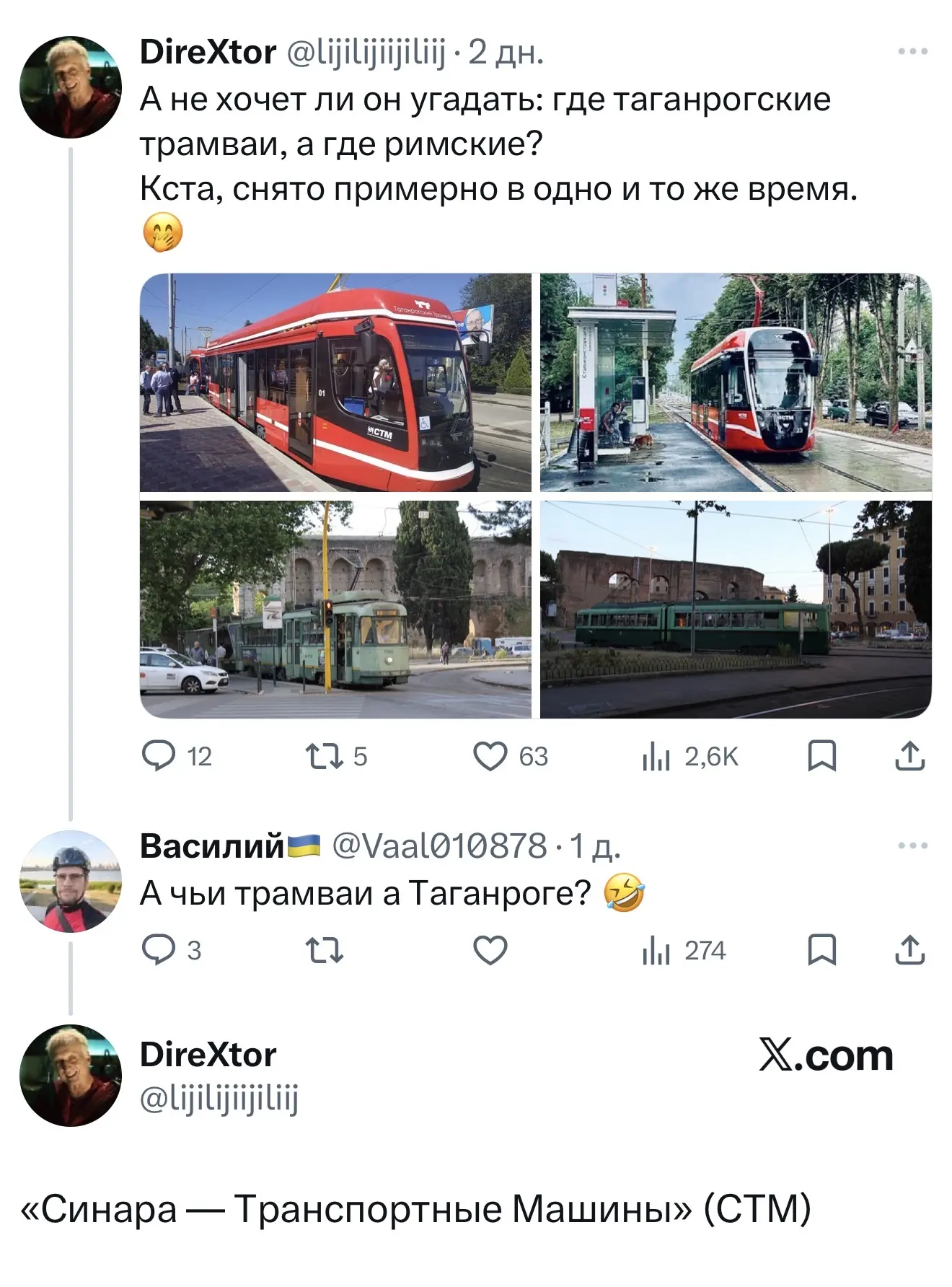Like Василий's comment about Taganrog trams
This screenshot has width=952, height=1287.
point(490,950)
